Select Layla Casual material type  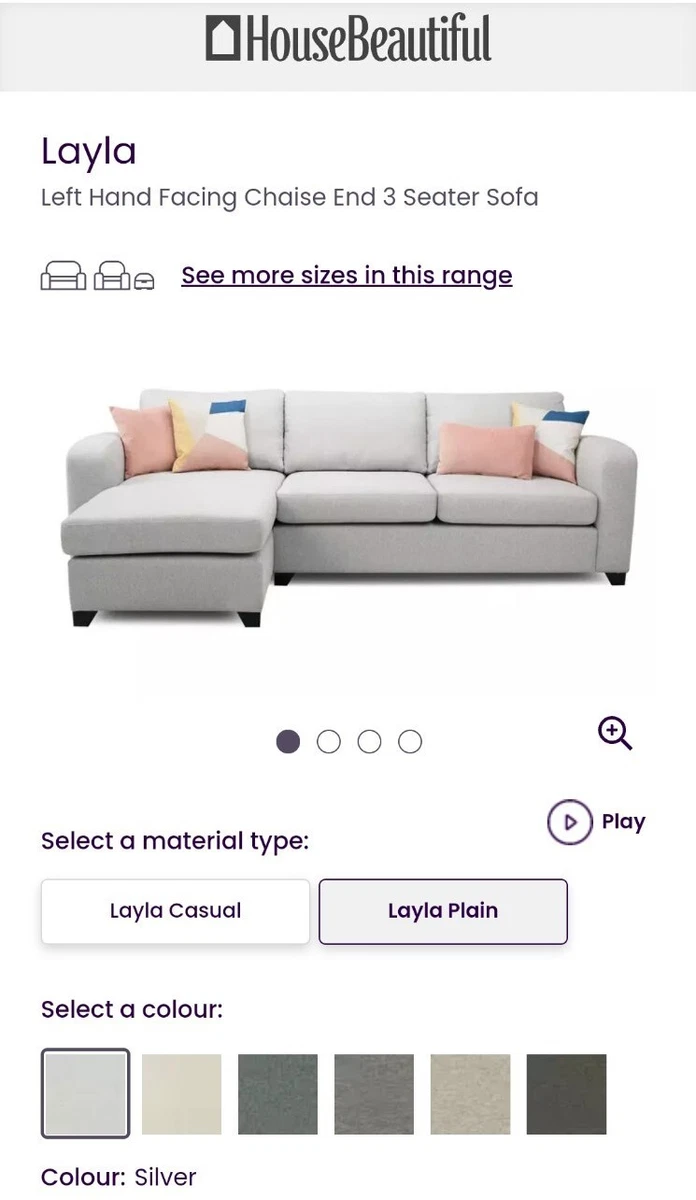tap(175, 911)
